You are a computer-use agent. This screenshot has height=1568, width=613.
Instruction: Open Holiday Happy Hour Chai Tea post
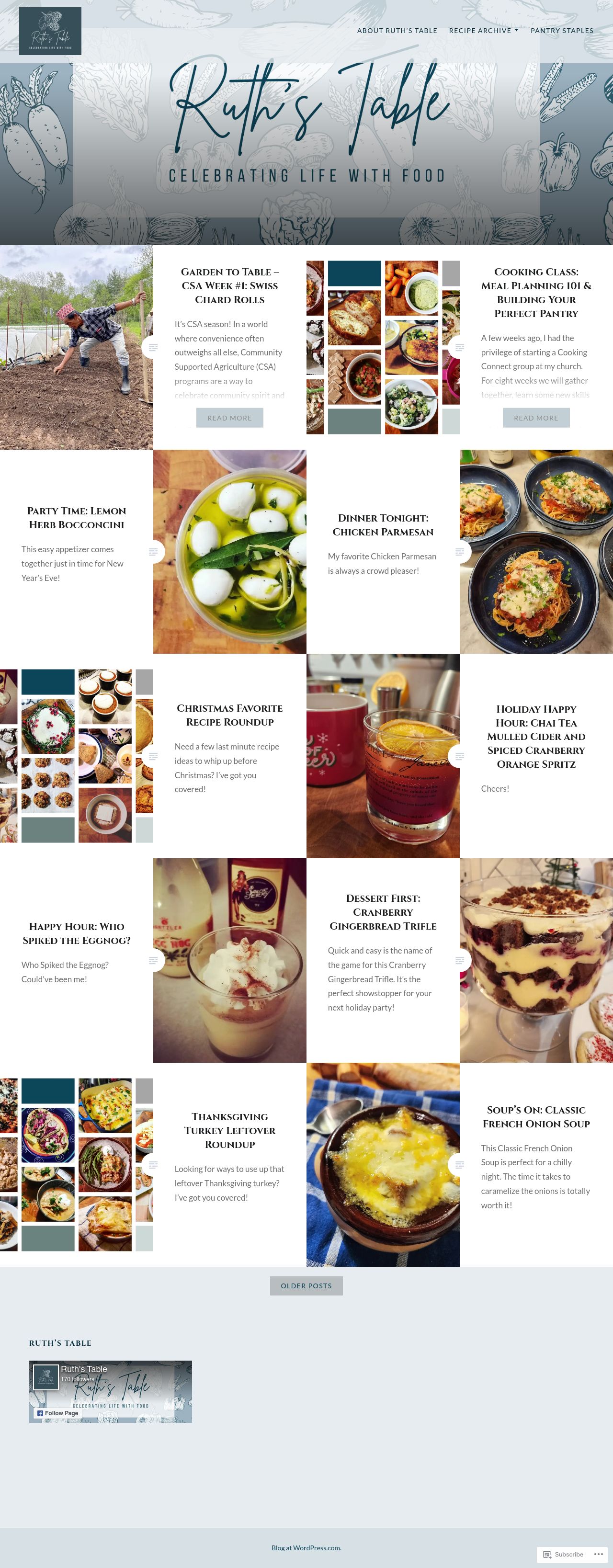536,736
